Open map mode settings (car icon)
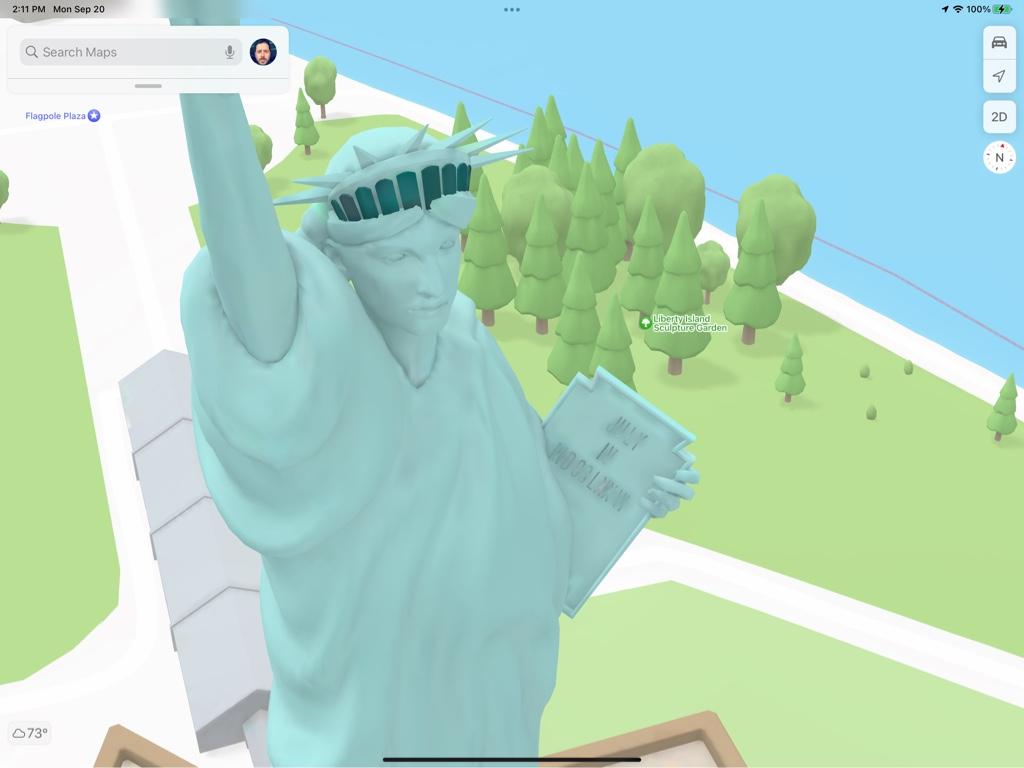 point(999,42)
